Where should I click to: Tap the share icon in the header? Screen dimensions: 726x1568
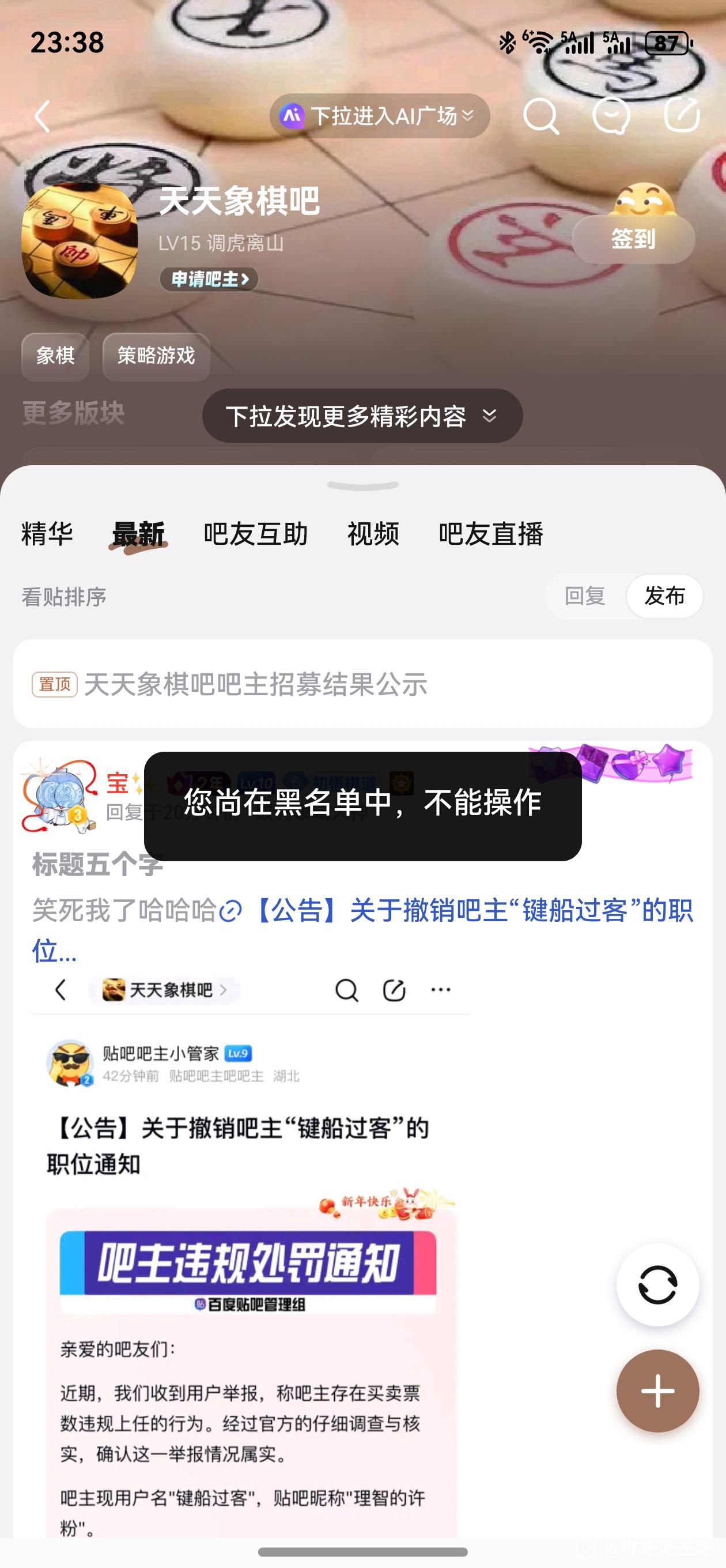tap(682, 115)
